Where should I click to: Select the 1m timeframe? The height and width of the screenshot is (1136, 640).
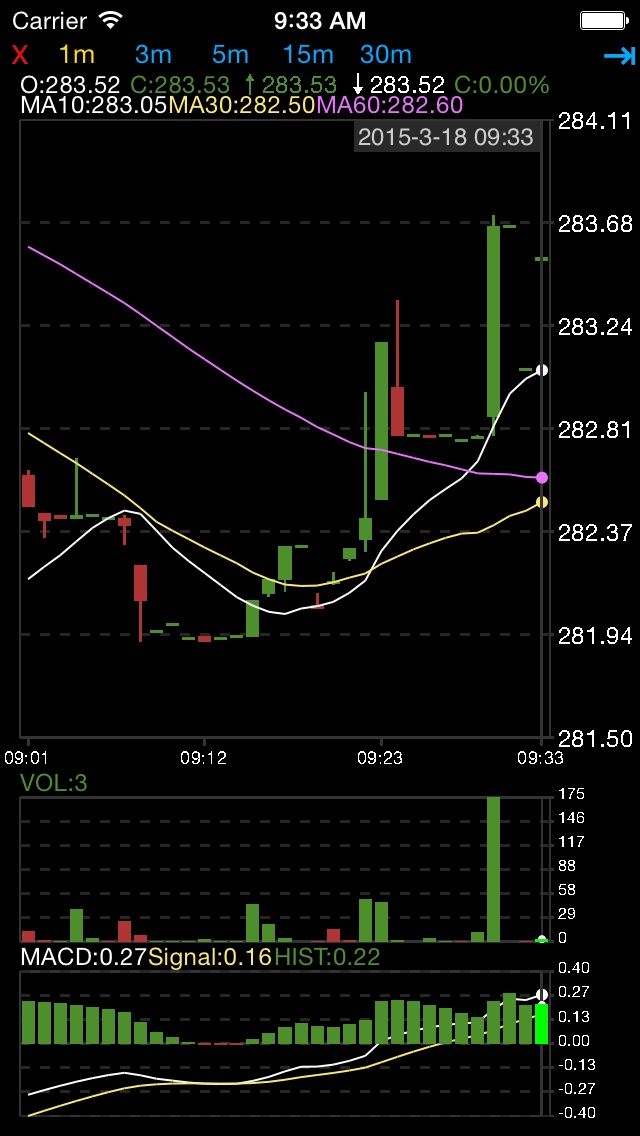coord(77,56)
